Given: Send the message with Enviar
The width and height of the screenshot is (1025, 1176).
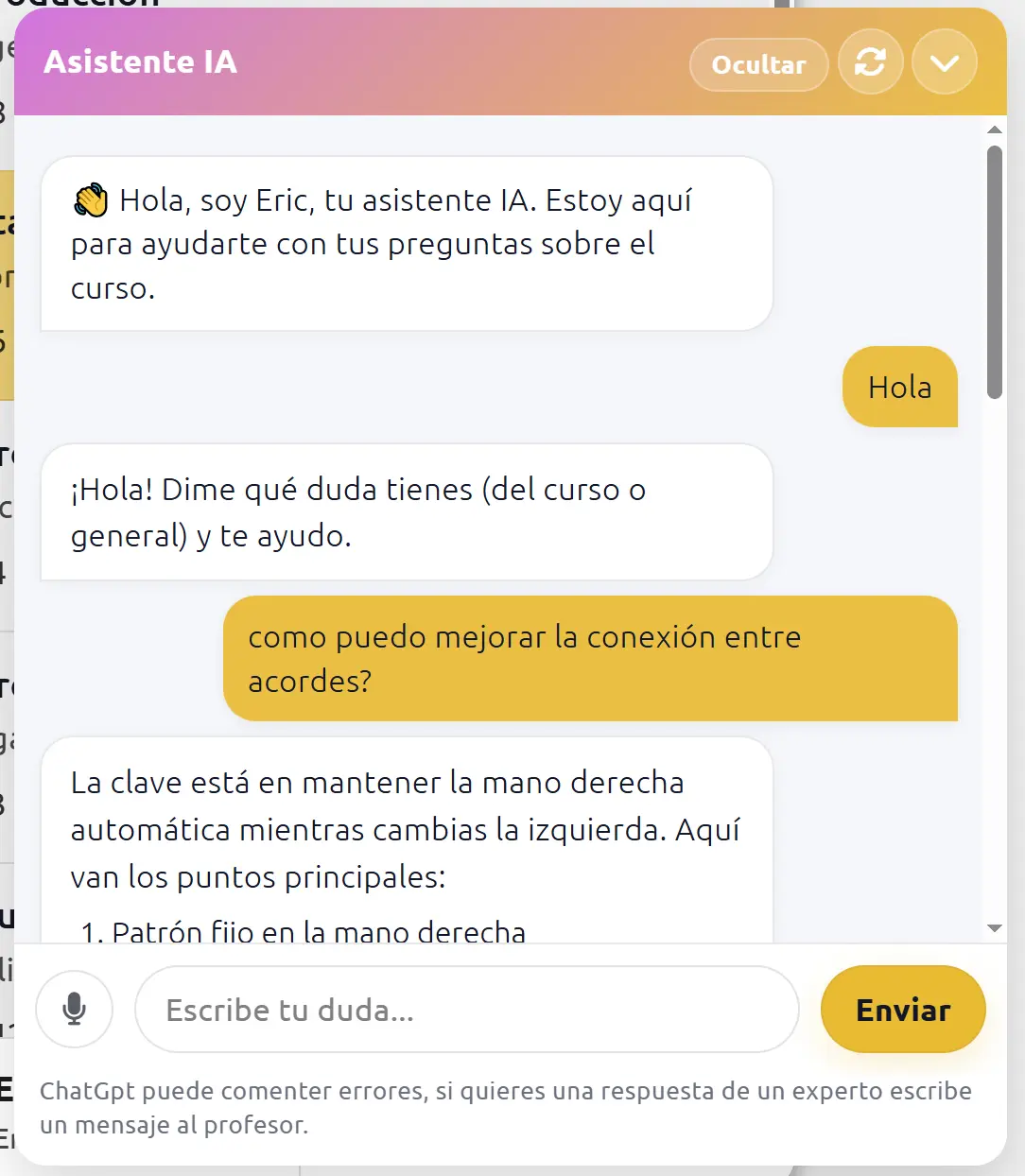Looking at the screenshot, I should 902,1010.
